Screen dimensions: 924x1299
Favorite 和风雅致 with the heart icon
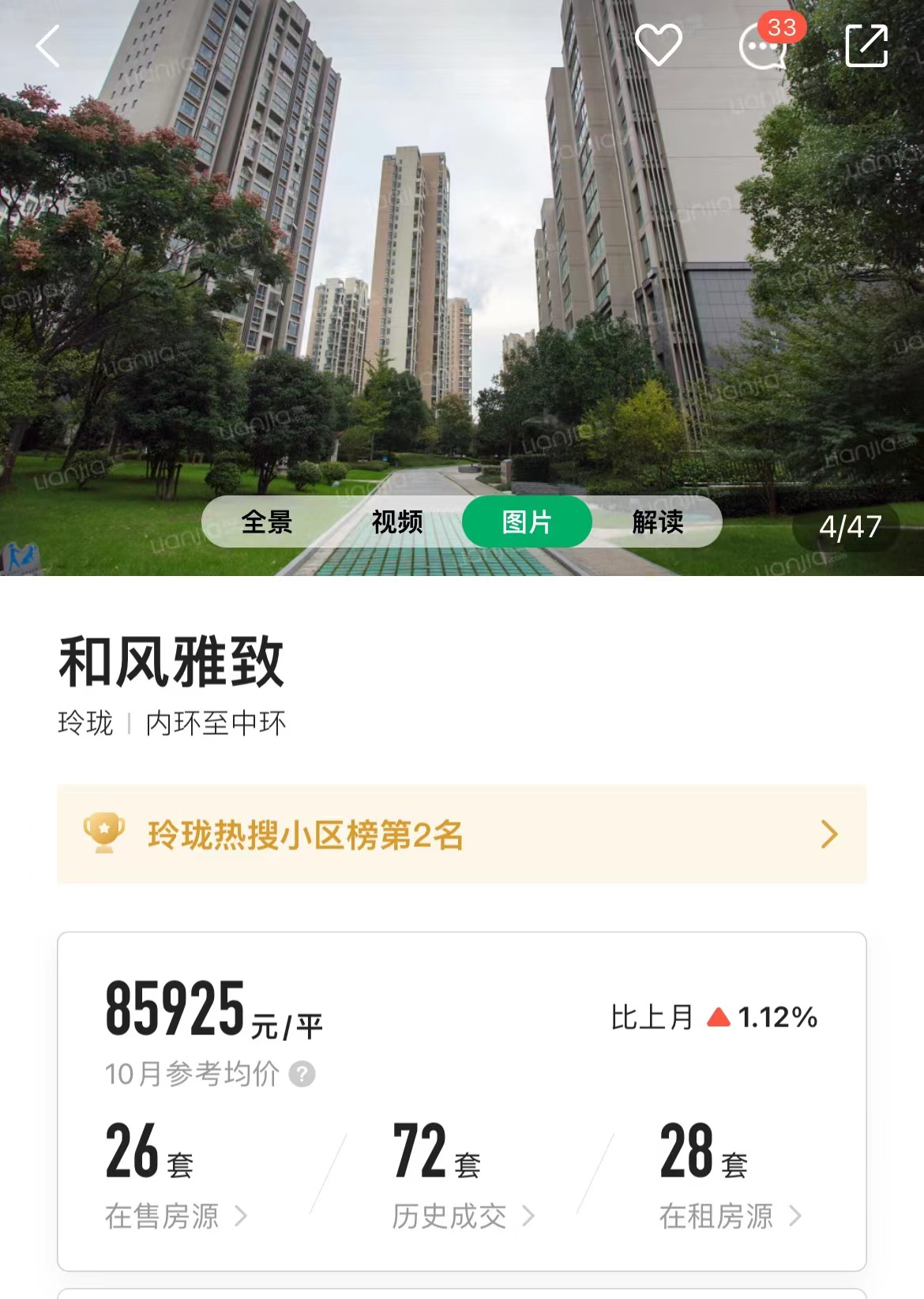point(658,45)
